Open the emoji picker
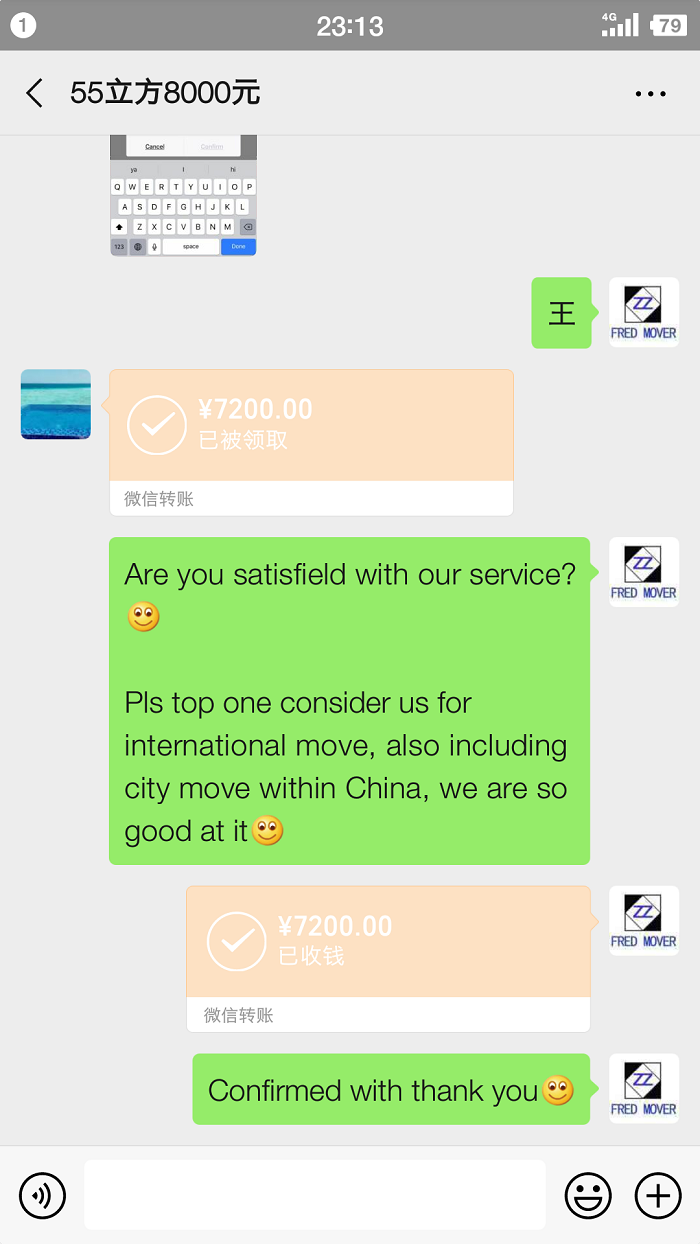 click(x=588, y=1195)
